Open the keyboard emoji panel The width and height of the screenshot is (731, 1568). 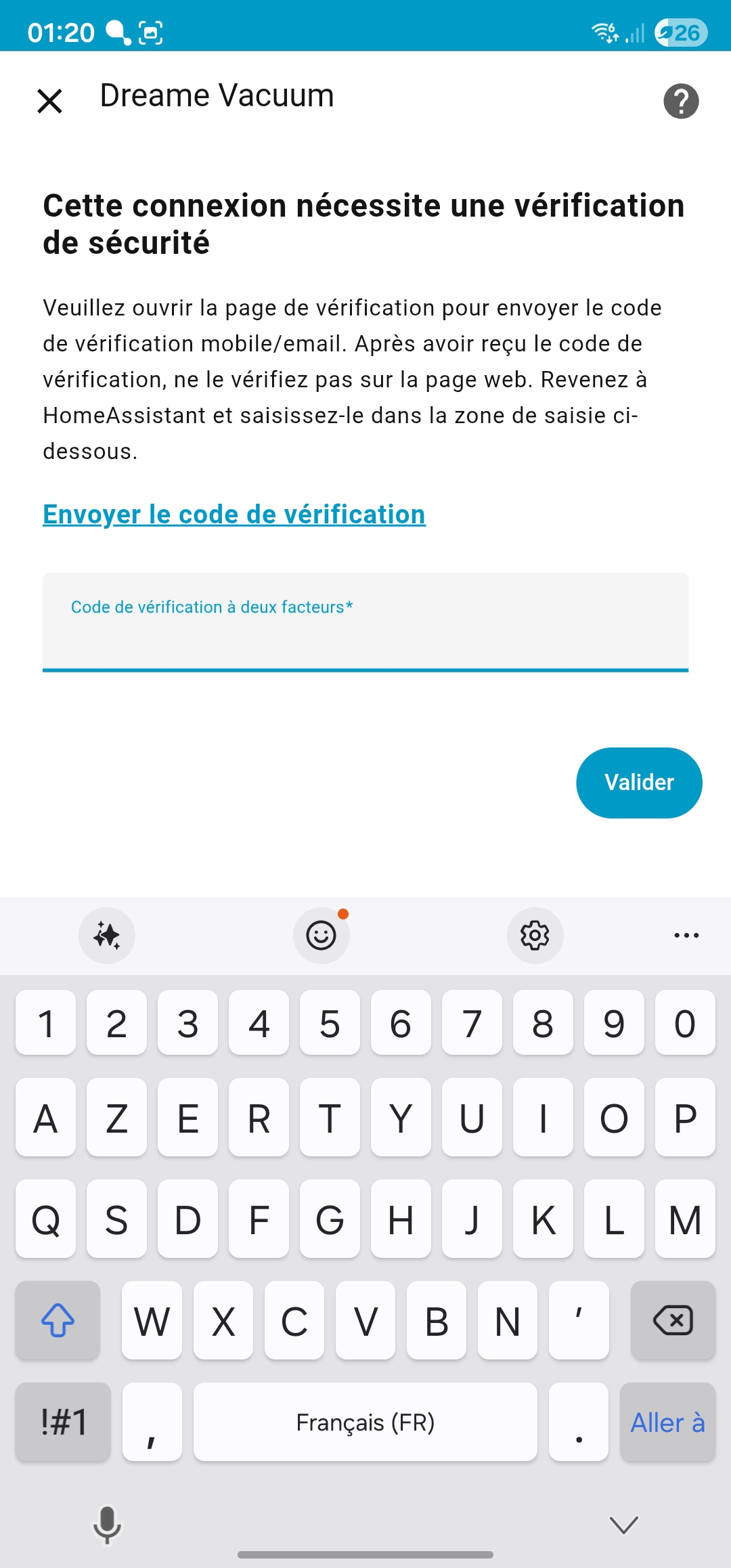(322, 936)
